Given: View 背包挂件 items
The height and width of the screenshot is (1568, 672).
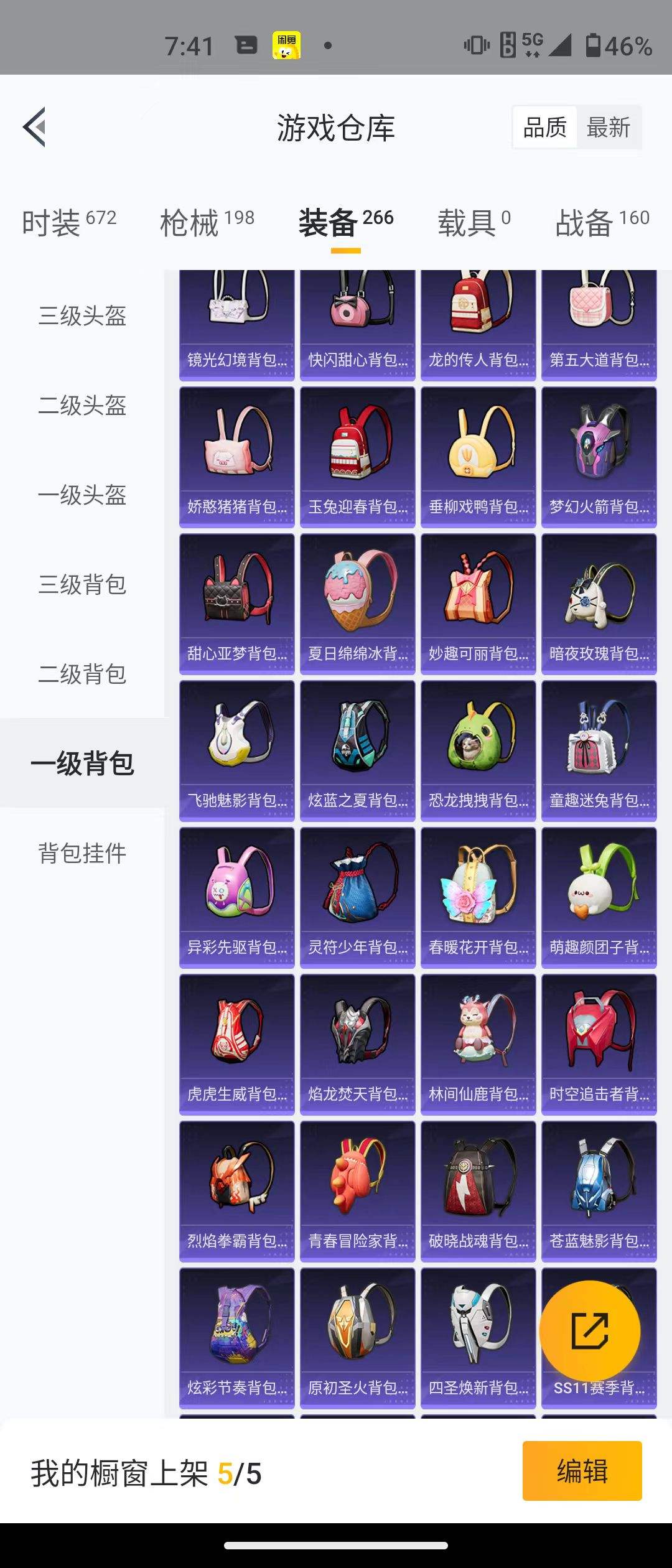Looking at the screenshot, I should pos(82,853).
